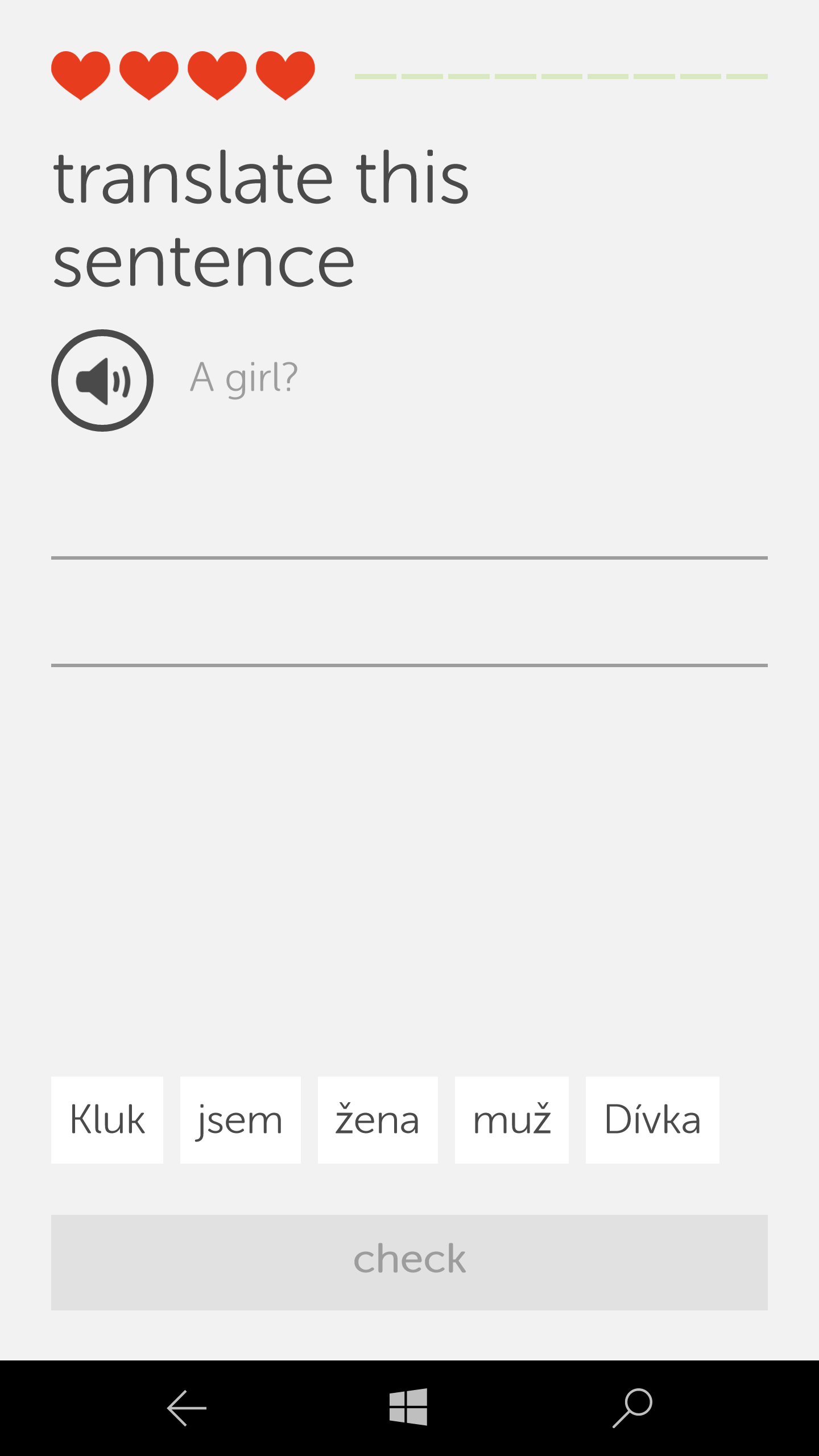Play the sentence audio
Image resolution: width=819 pixels, height=1456 pixels.
click(102, 380)
